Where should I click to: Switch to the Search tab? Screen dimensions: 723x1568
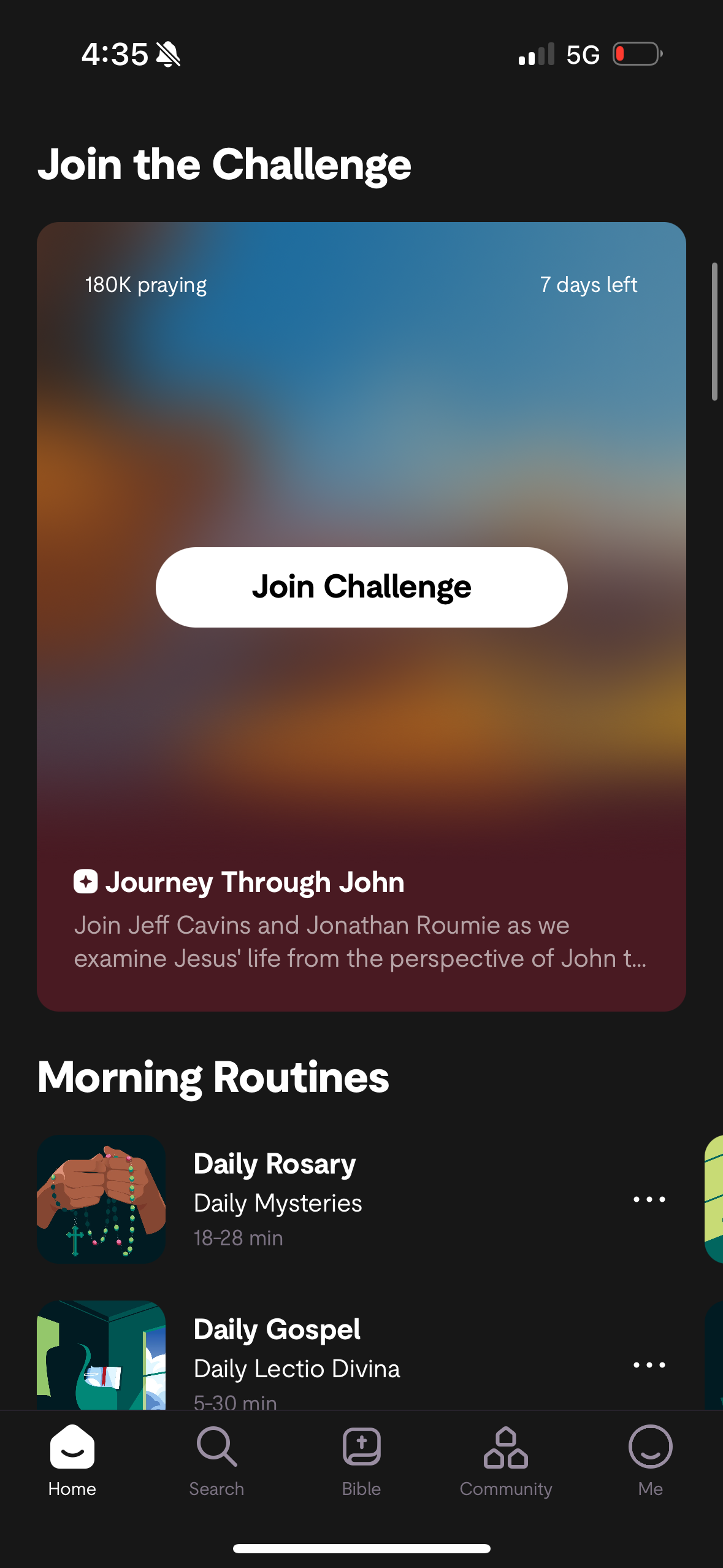[x=216, y=1460]
